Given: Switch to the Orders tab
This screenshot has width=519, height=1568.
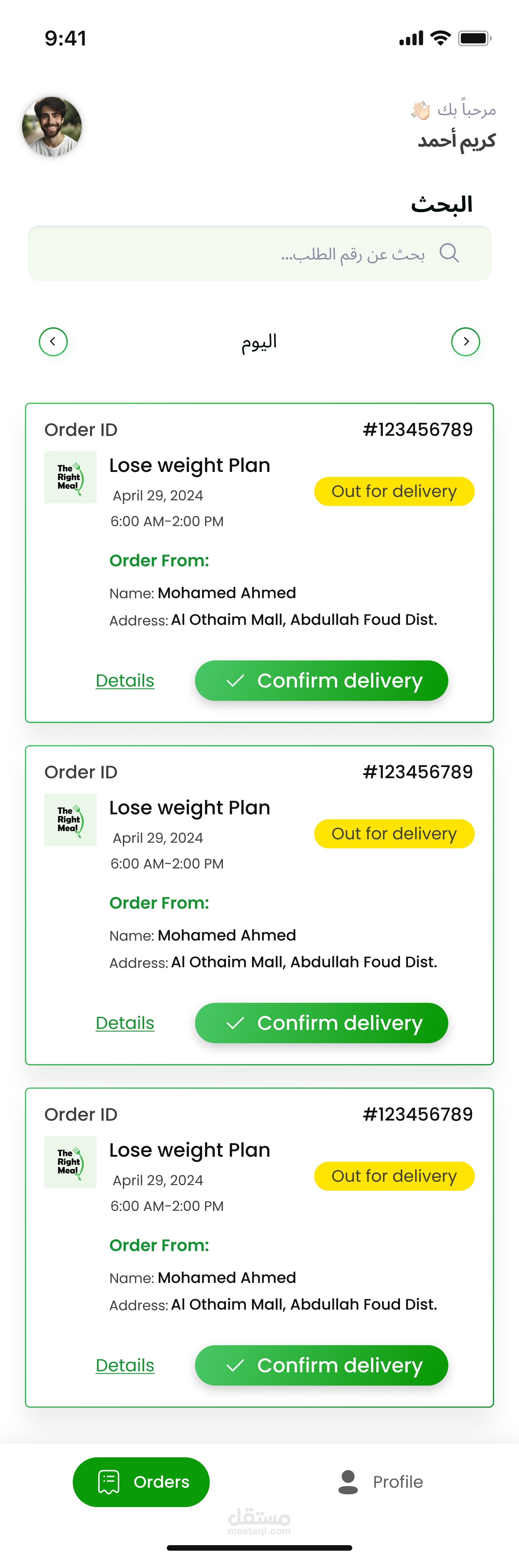Looking at the screenshot, I should (x=141, y=1482).
